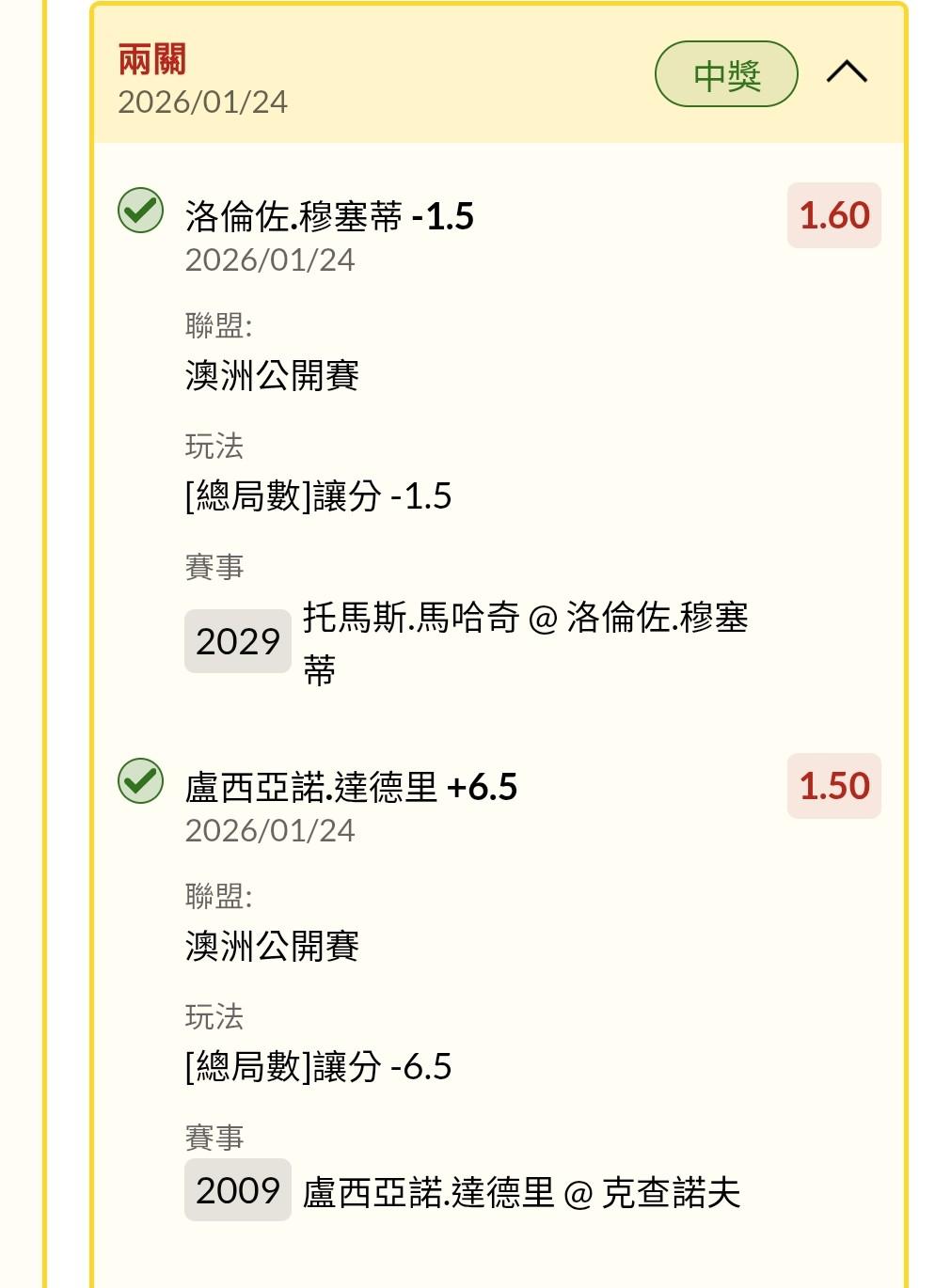The width and height of the screenshot is (935, 1288).
Task: Collapse the 兩關 bet slip details
Action: point(846,72)
